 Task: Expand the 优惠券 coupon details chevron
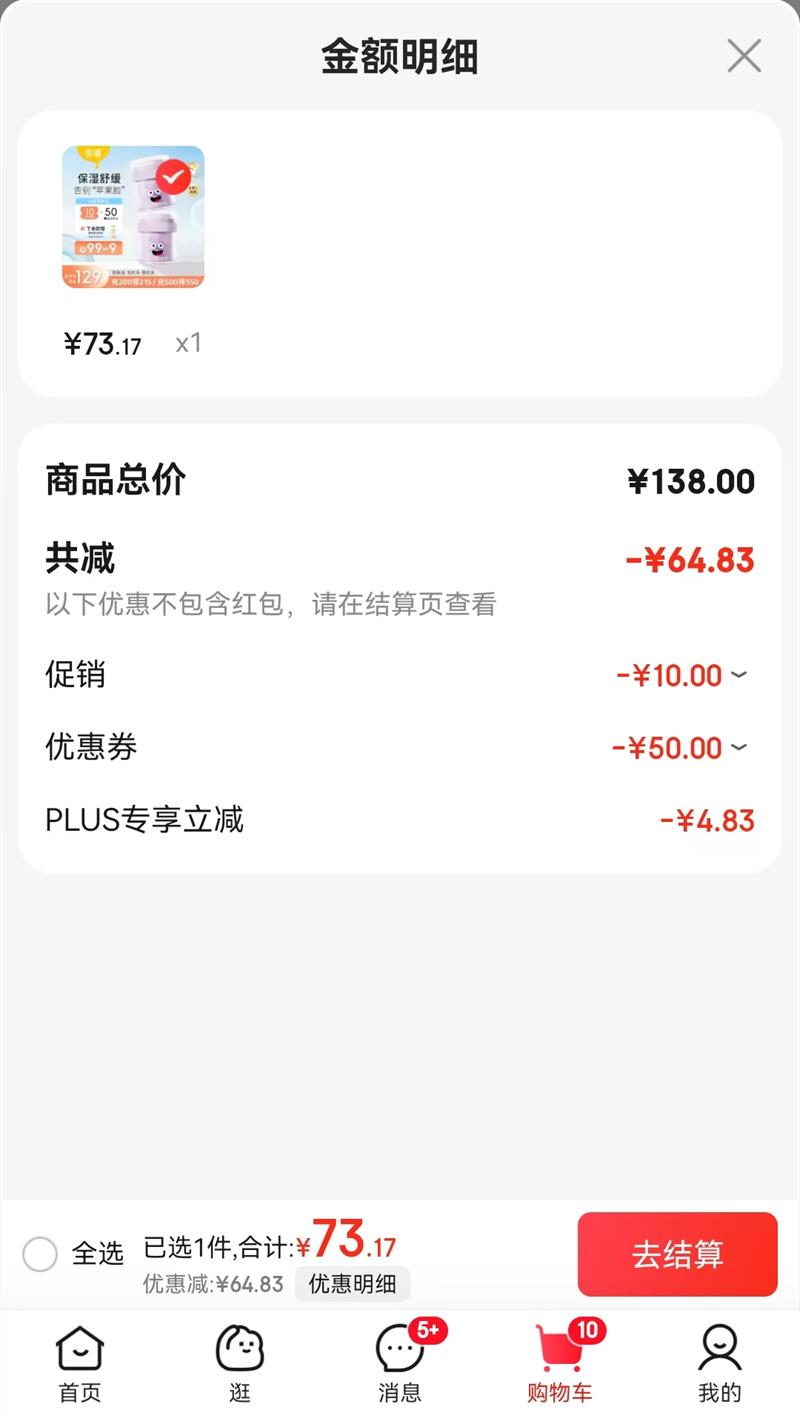tap(737, 748)
